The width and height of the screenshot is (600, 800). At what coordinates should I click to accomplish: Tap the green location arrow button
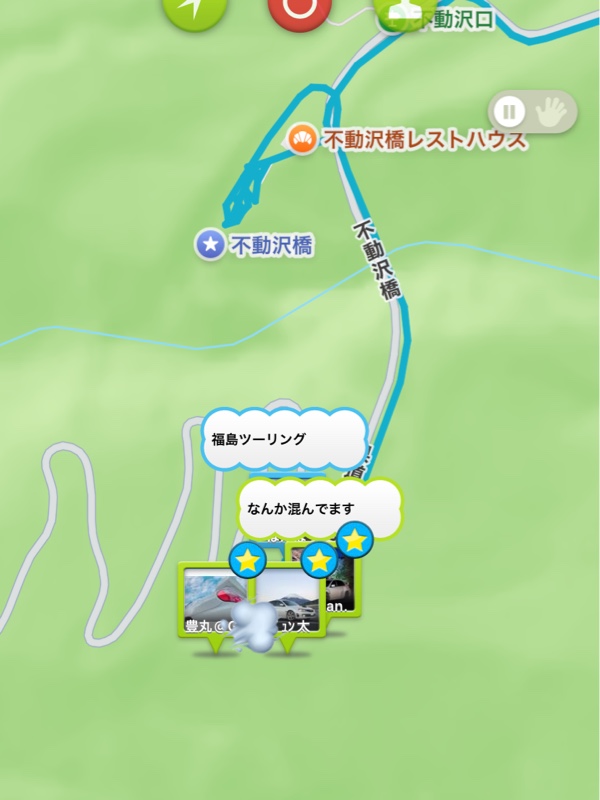coord(195,10)
